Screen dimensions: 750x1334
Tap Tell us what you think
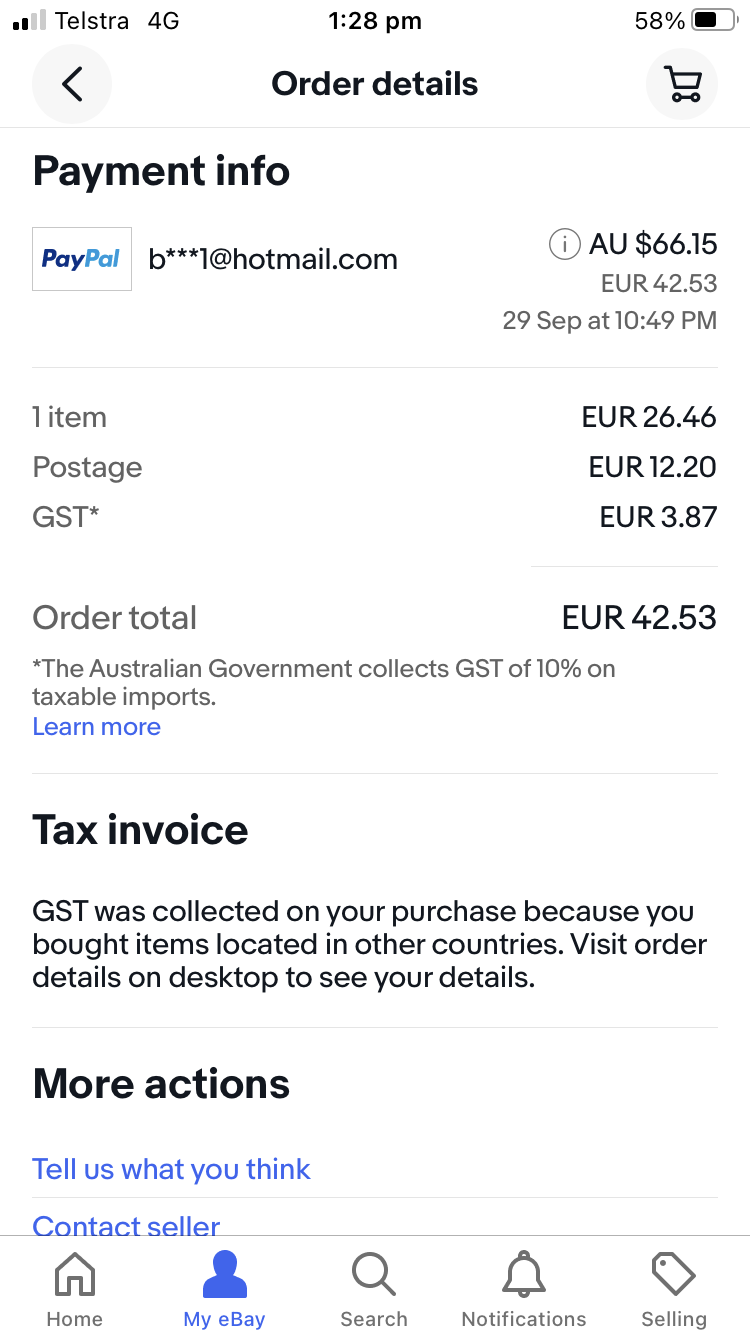(x=172, y=1169)
